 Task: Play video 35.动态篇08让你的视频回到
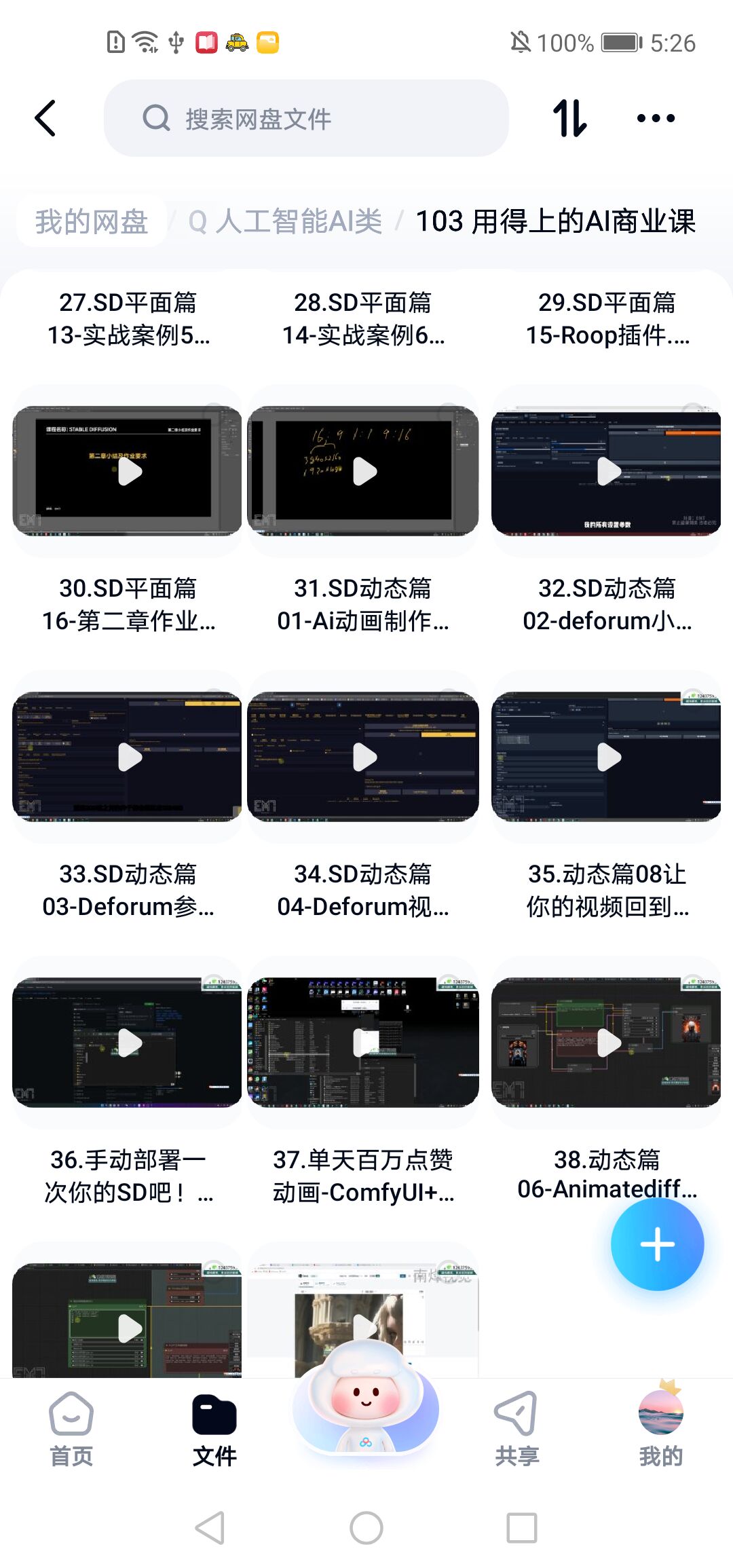point(606,757)
